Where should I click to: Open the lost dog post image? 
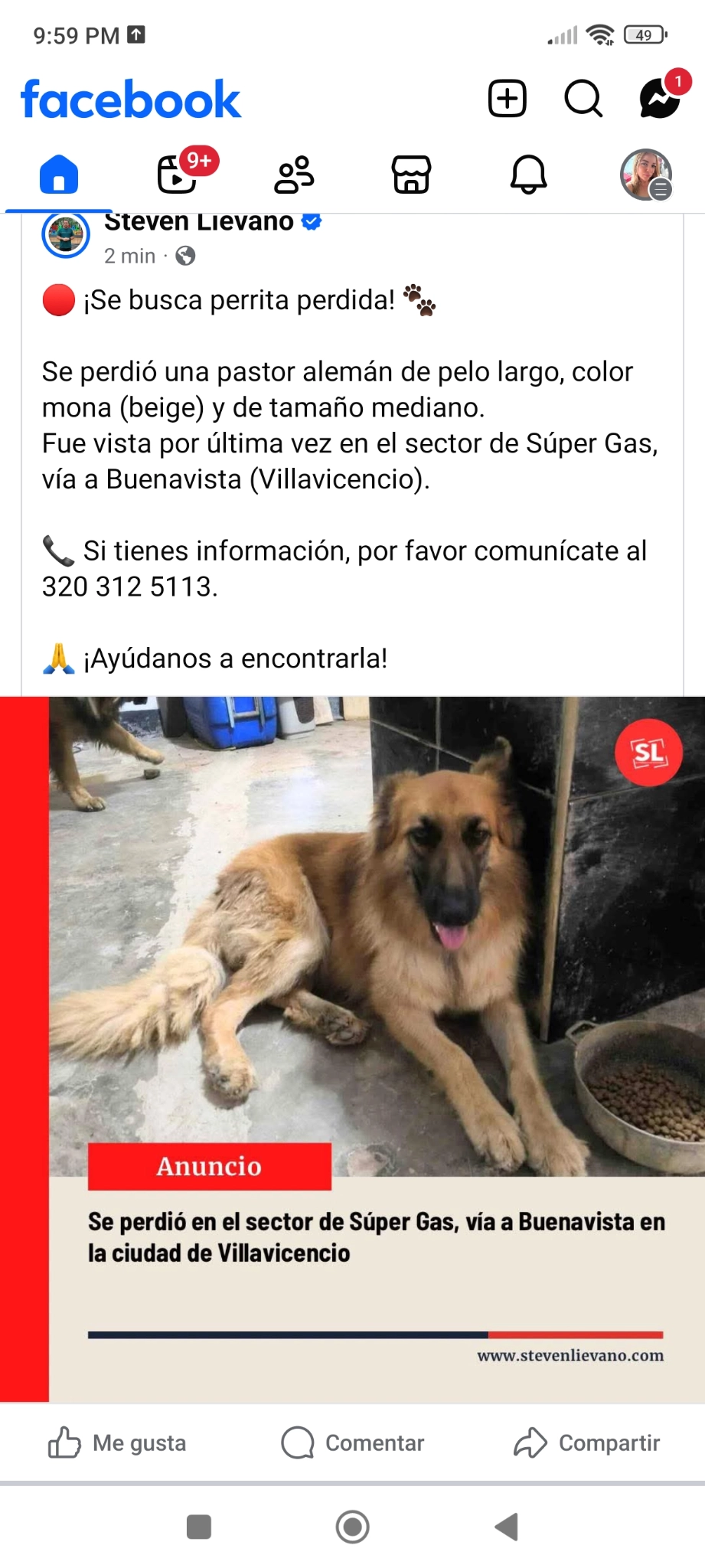pos(352,1049)
